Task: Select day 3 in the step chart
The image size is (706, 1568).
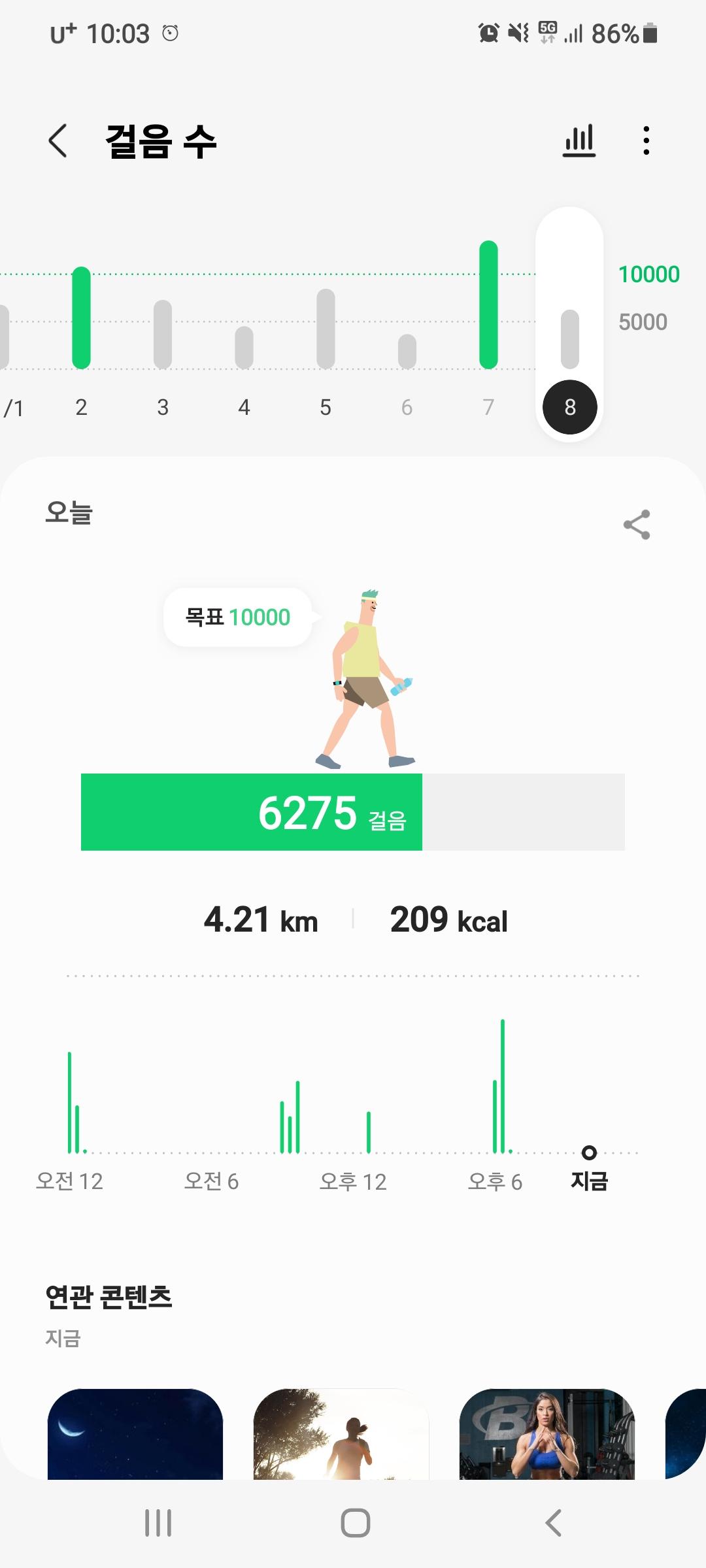Action: (x=163, y=340)
